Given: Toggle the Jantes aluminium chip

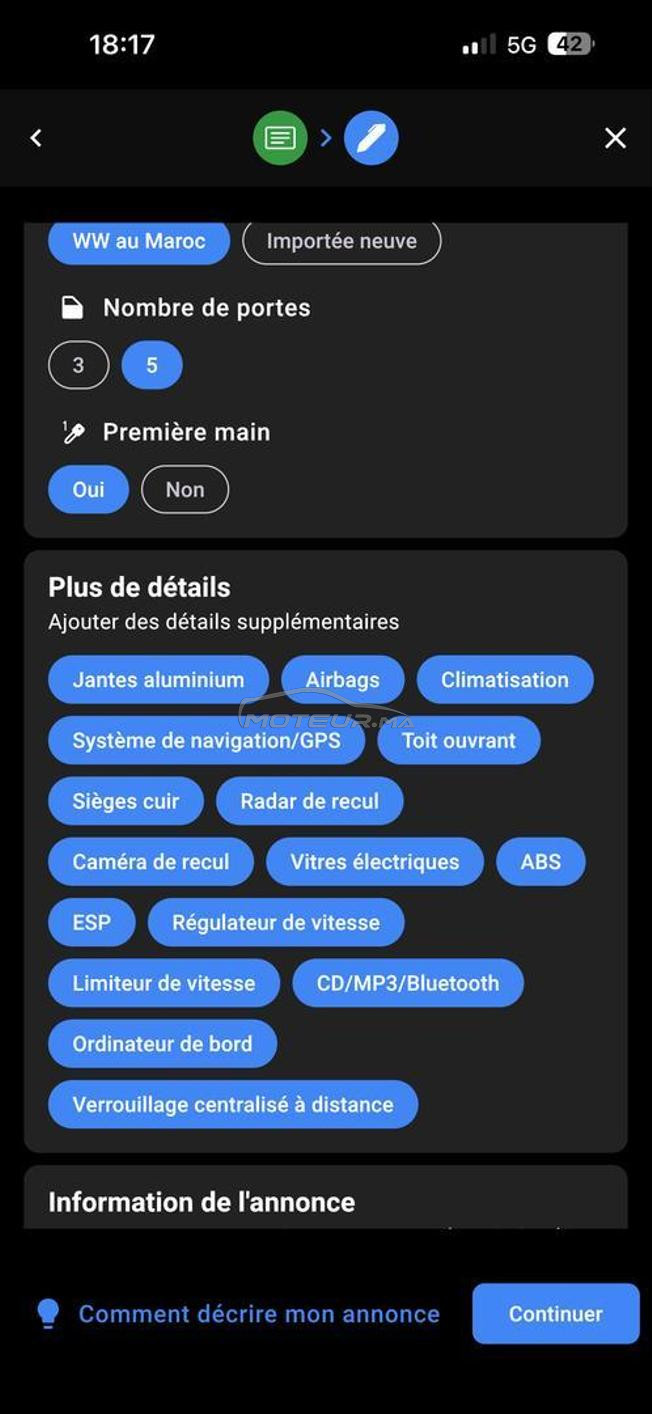Looking at the screenshot, I should coord(158,680).
